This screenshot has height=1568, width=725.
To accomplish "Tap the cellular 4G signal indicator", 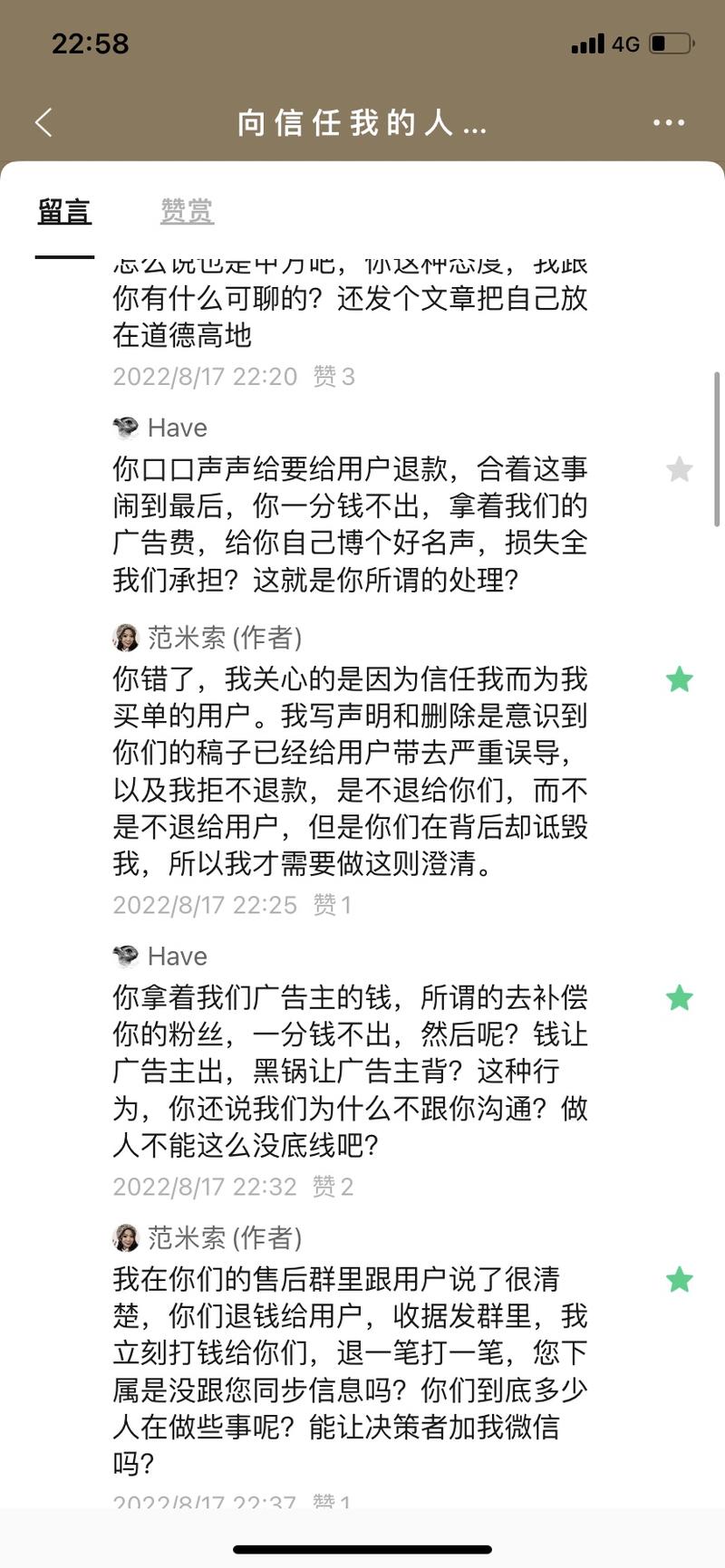I will (x=590, y=43).
